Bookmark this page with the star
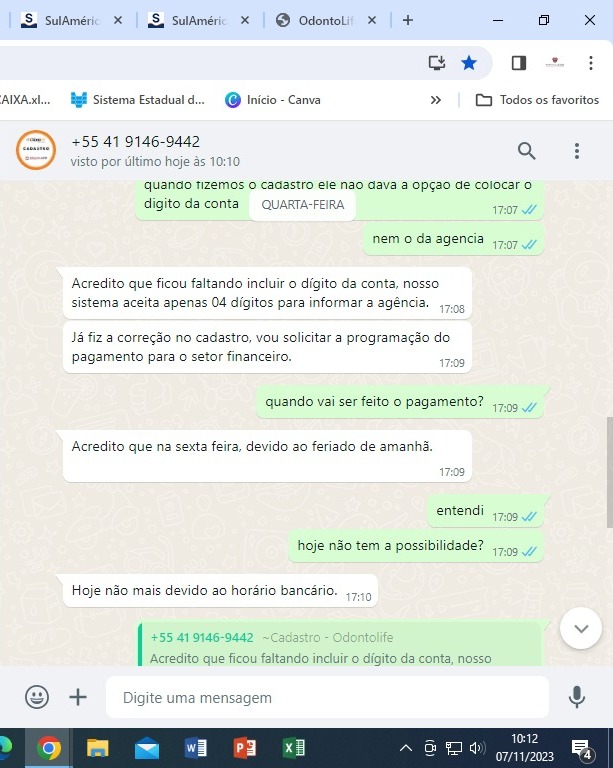Screen dimensions: 613x768 [x=469, y=63]
